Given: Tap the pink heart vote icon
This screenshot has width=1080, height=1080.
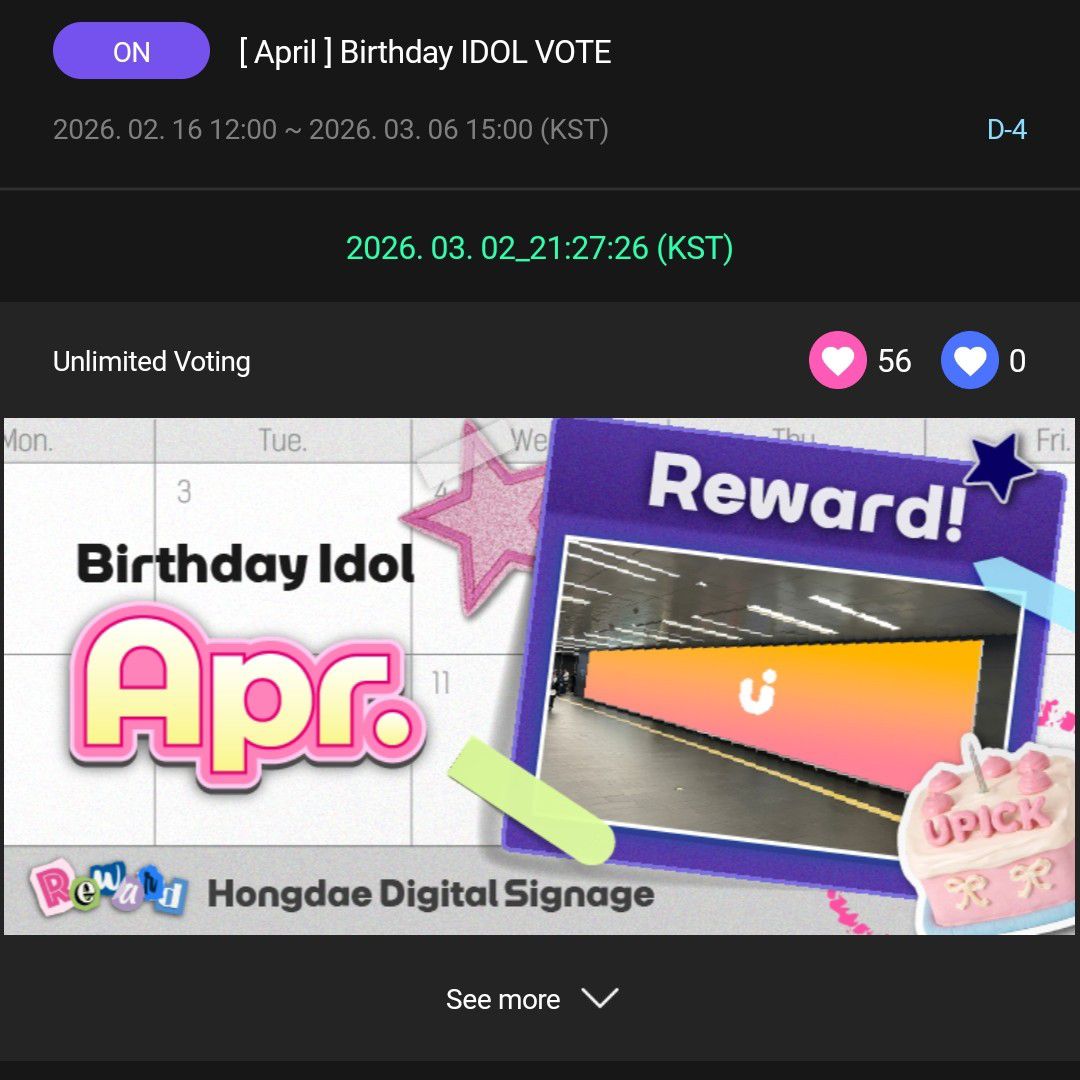Looking at the screenshot, I should 837,361.
